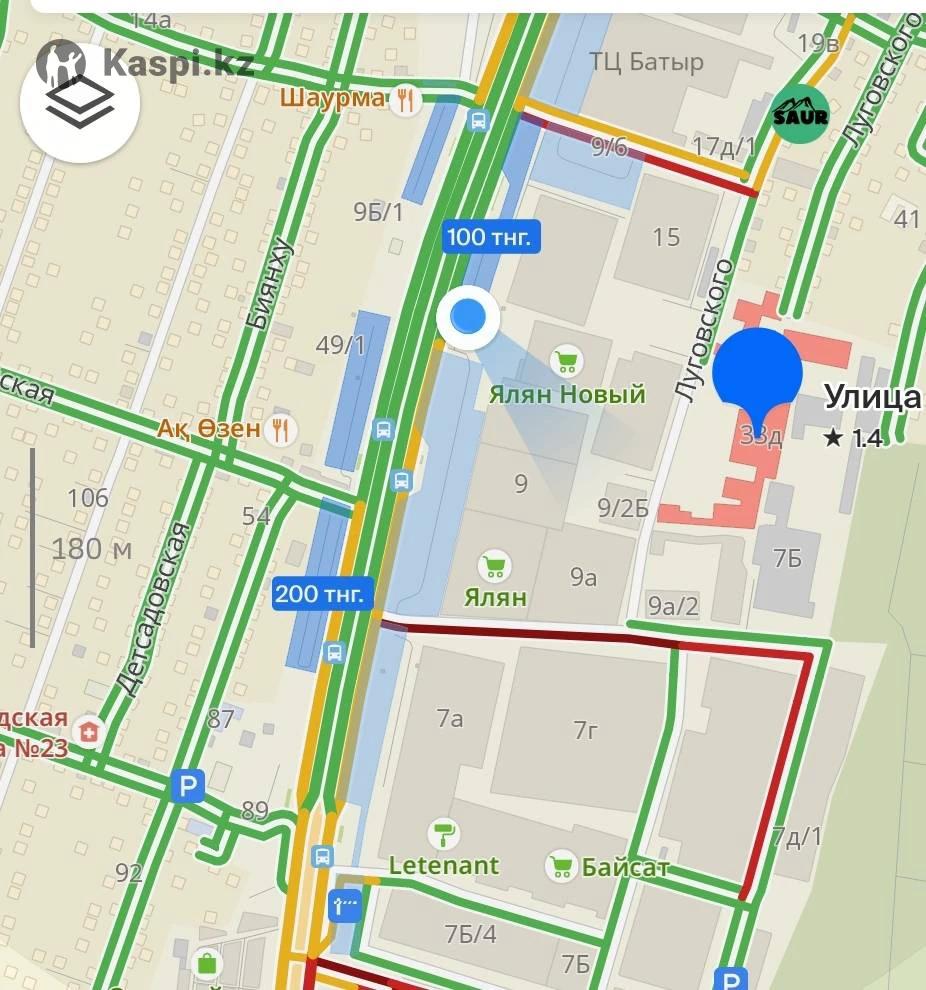Open the 100 тнг. parking price label
This screenshot has width=926, height=990.
492,237
